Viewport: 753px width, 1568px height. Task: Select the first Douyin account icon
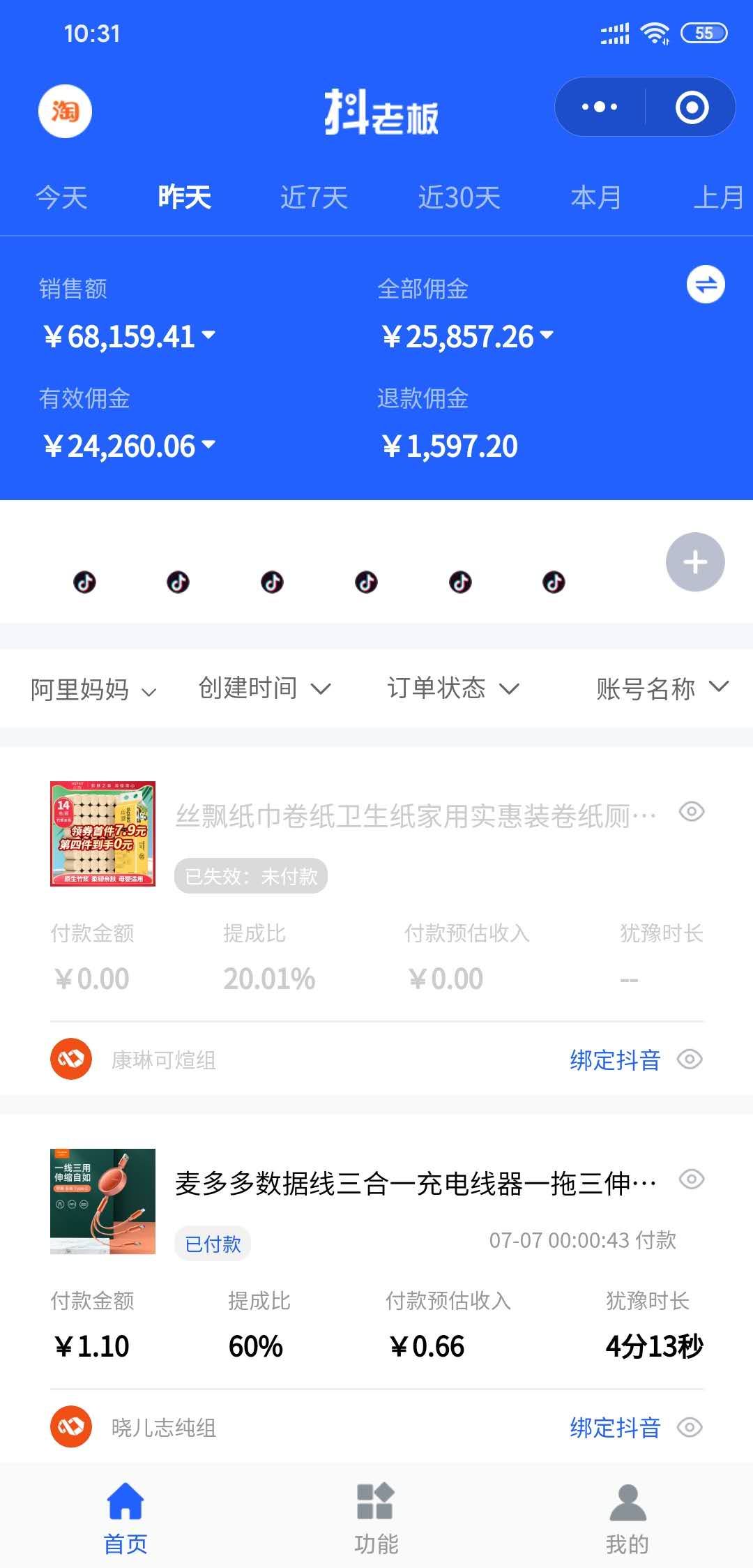(85, 581)
